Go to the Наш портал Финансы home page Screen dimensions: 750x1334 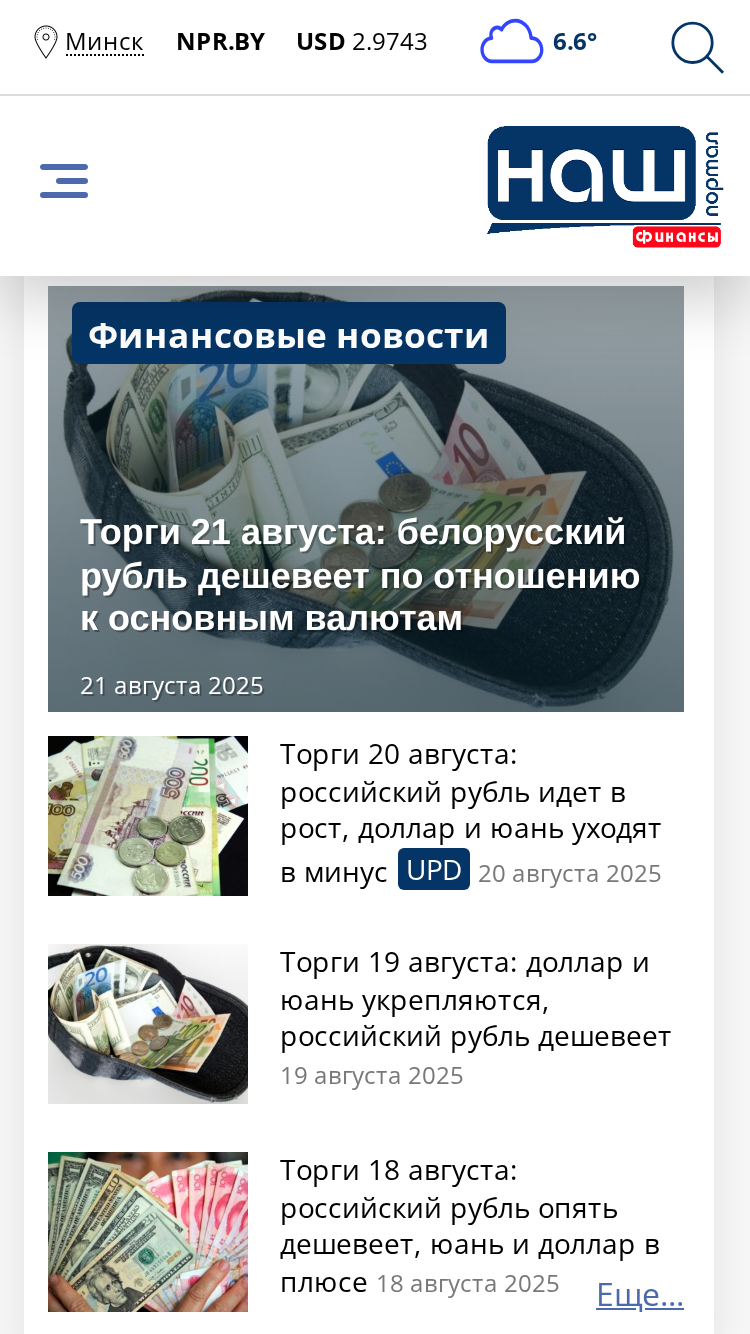[604, 186]
